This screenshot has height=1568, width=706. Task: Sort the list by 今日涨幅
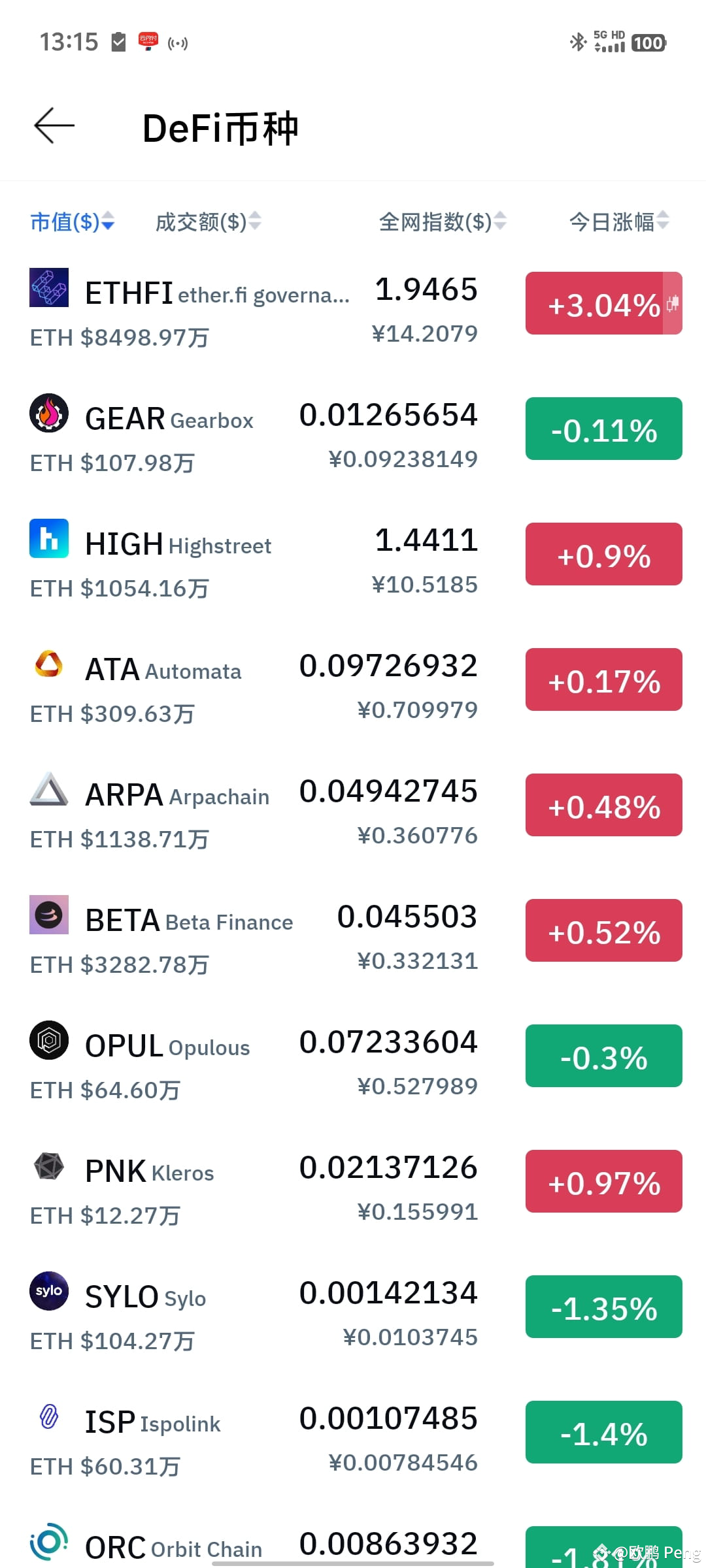click(x=618, y=222)
